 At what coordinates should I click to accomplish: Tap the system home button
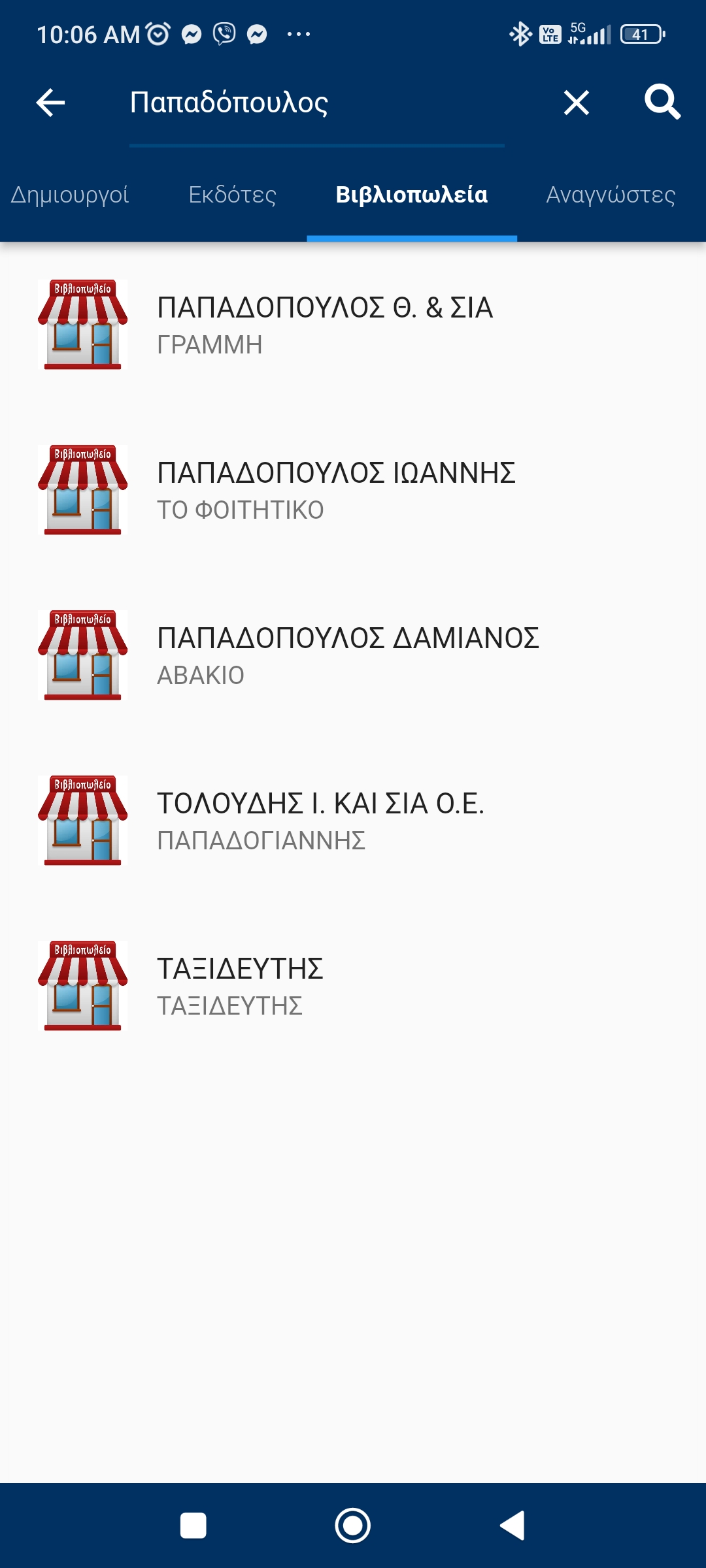pyautogui.click(x=353, y=1526)
